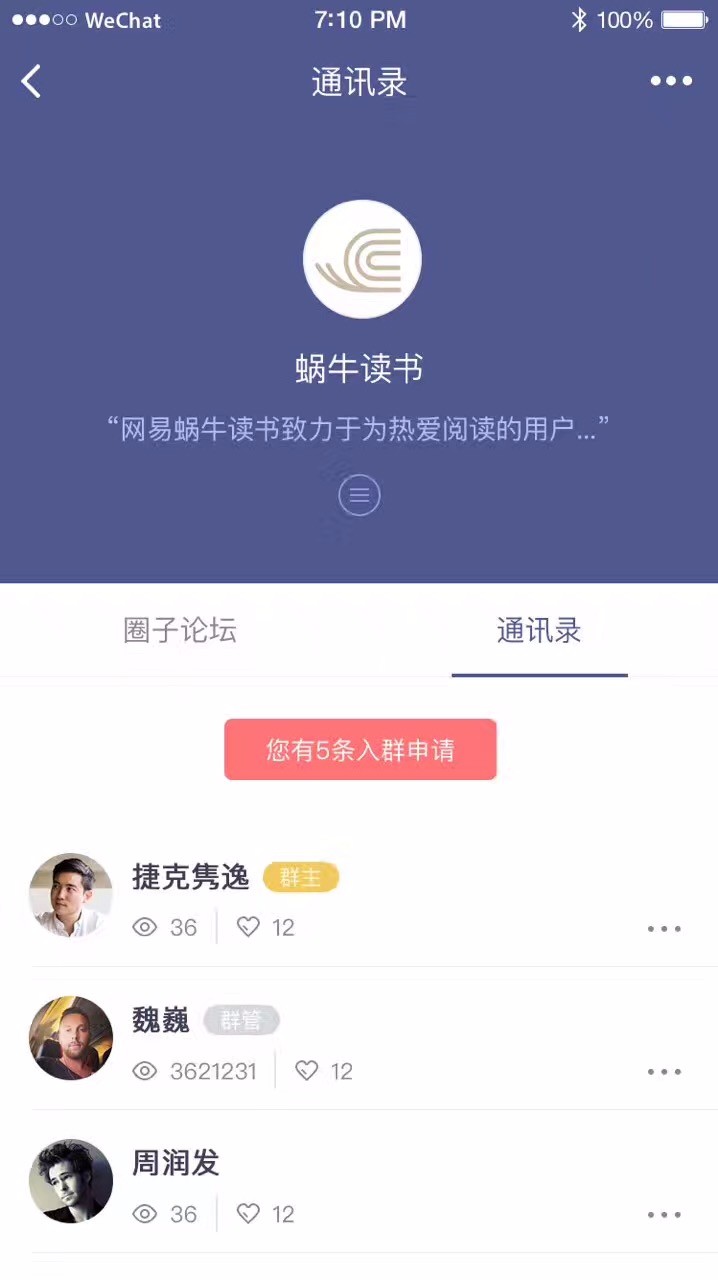Open more options for 周润发
Image resolution: width=718 pixels, height=1280 pixels.
point(664,1215)
